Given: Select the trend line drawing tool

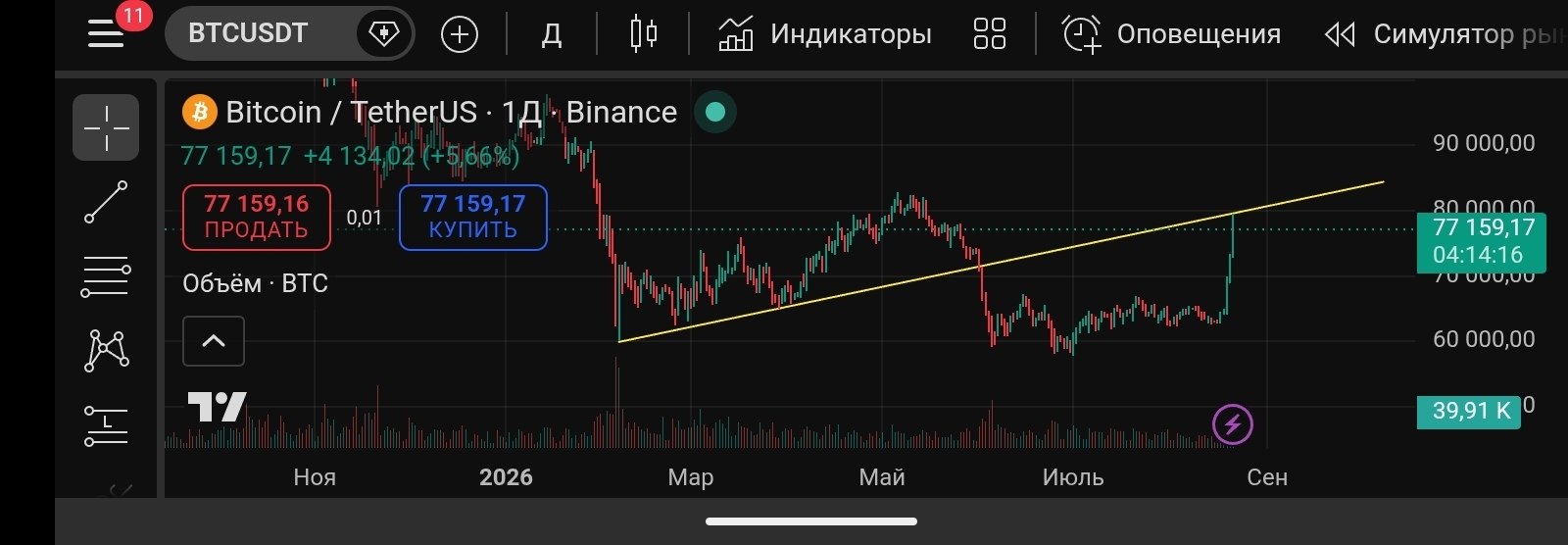Looking at the screenshot, I should pos(106,202).
